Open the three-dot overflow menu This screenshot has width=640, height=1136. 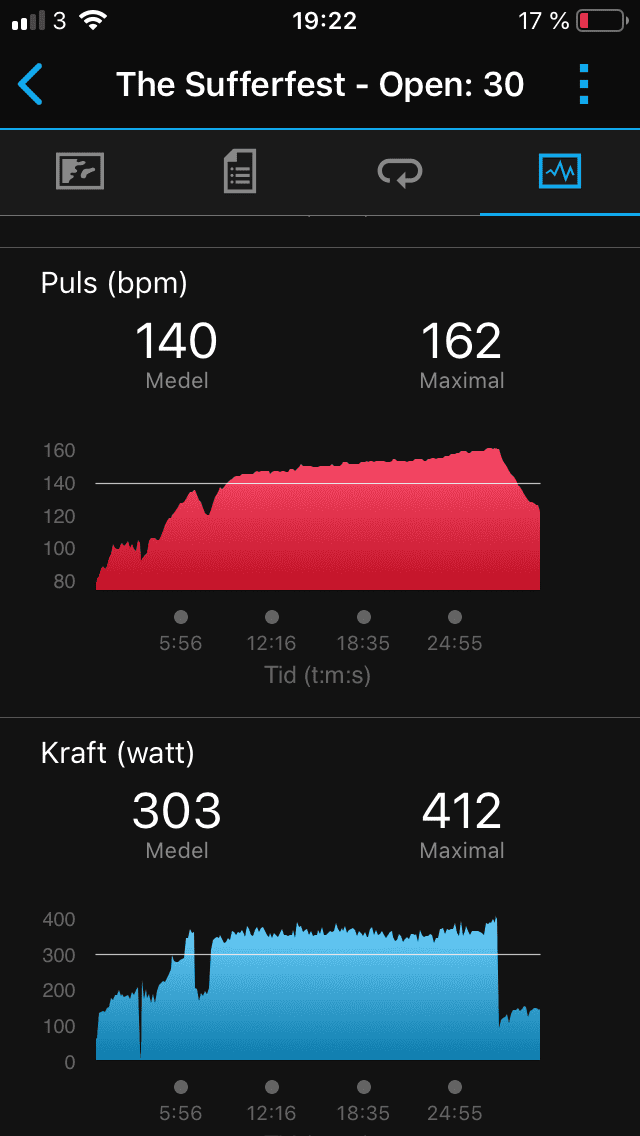(x=584, y=85)
